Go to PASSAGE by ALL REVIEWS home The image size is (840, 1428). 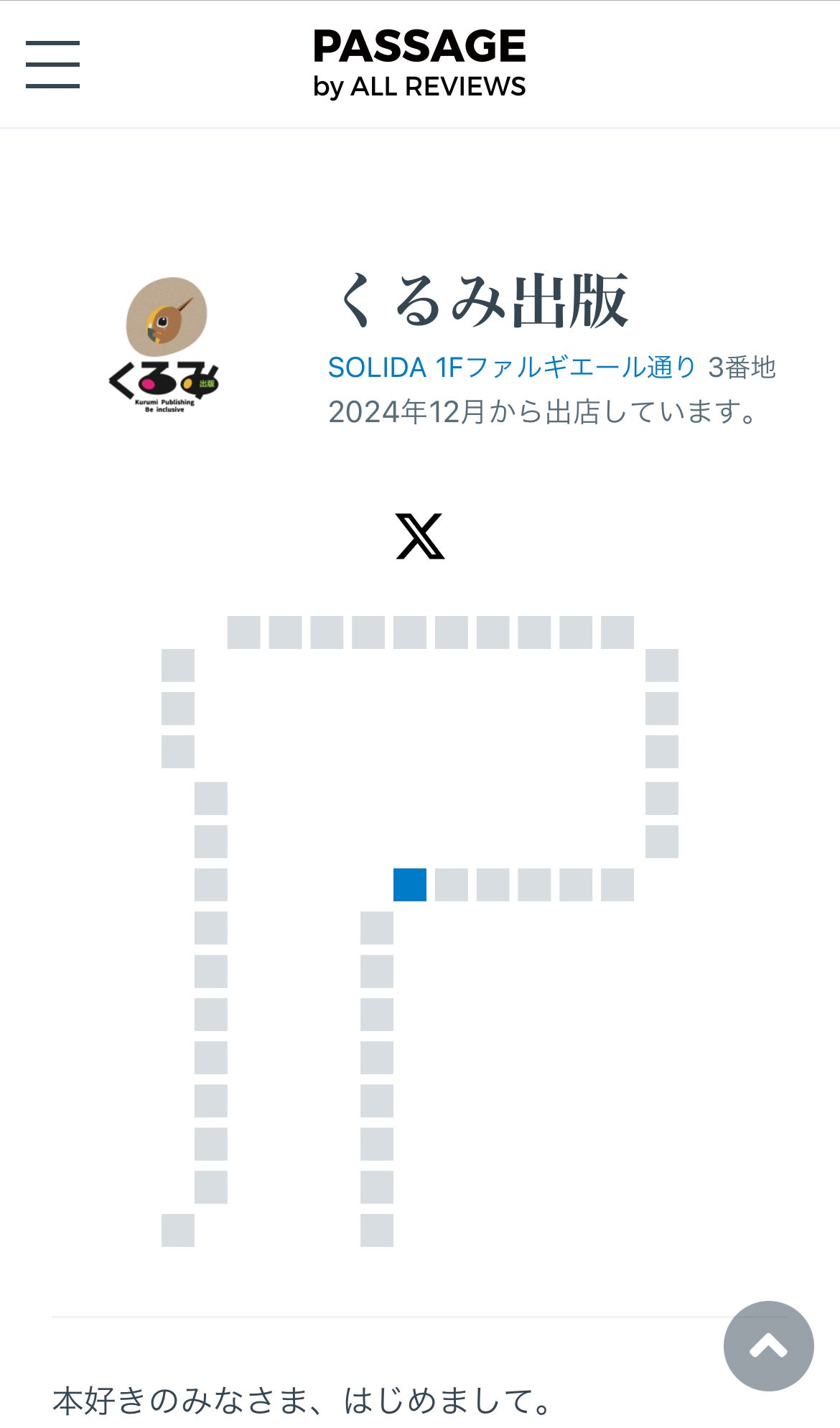(x=419, y=63)
